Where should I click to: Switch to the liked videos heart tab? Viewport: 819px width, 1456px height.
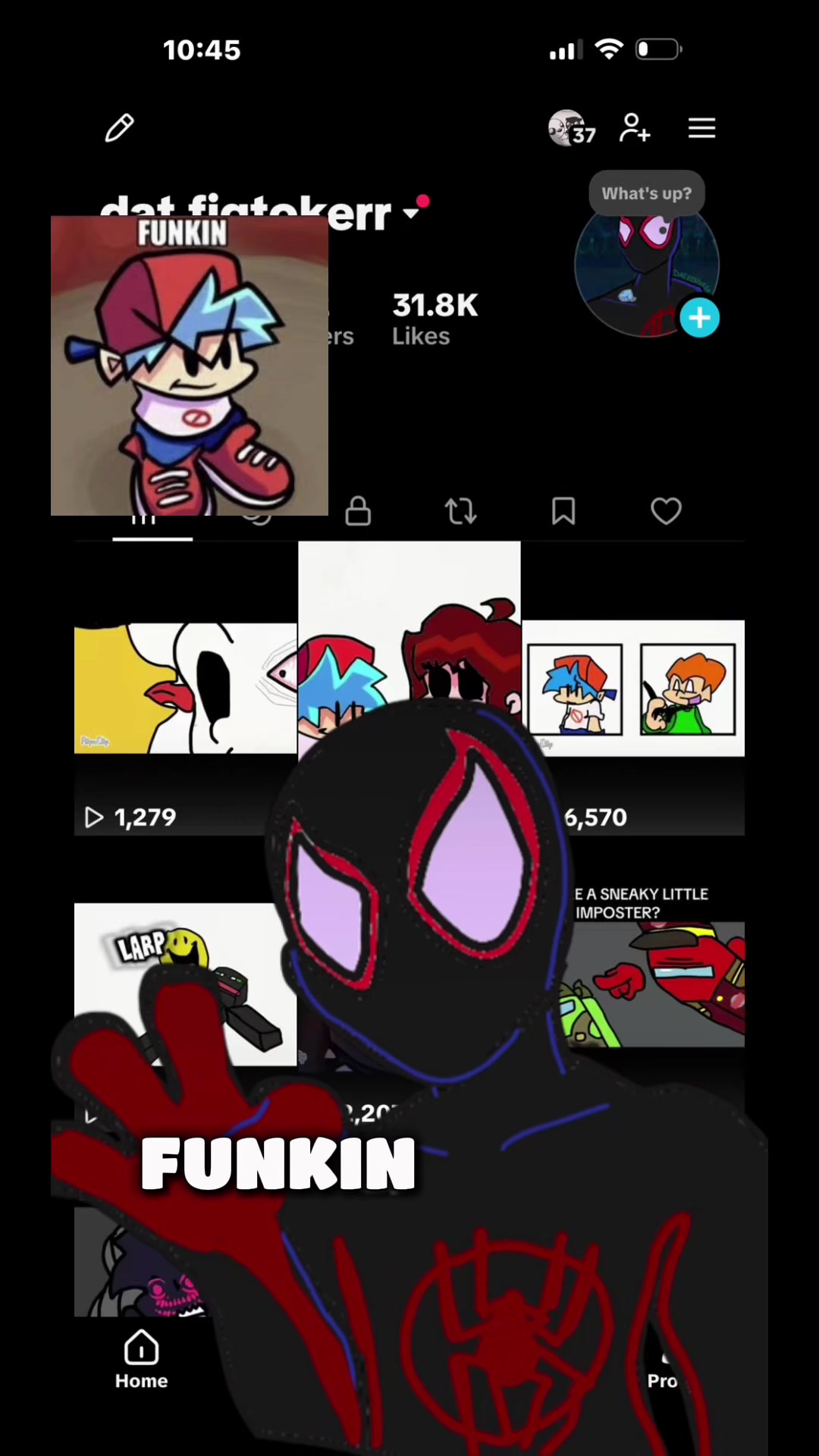pos(666,511)
